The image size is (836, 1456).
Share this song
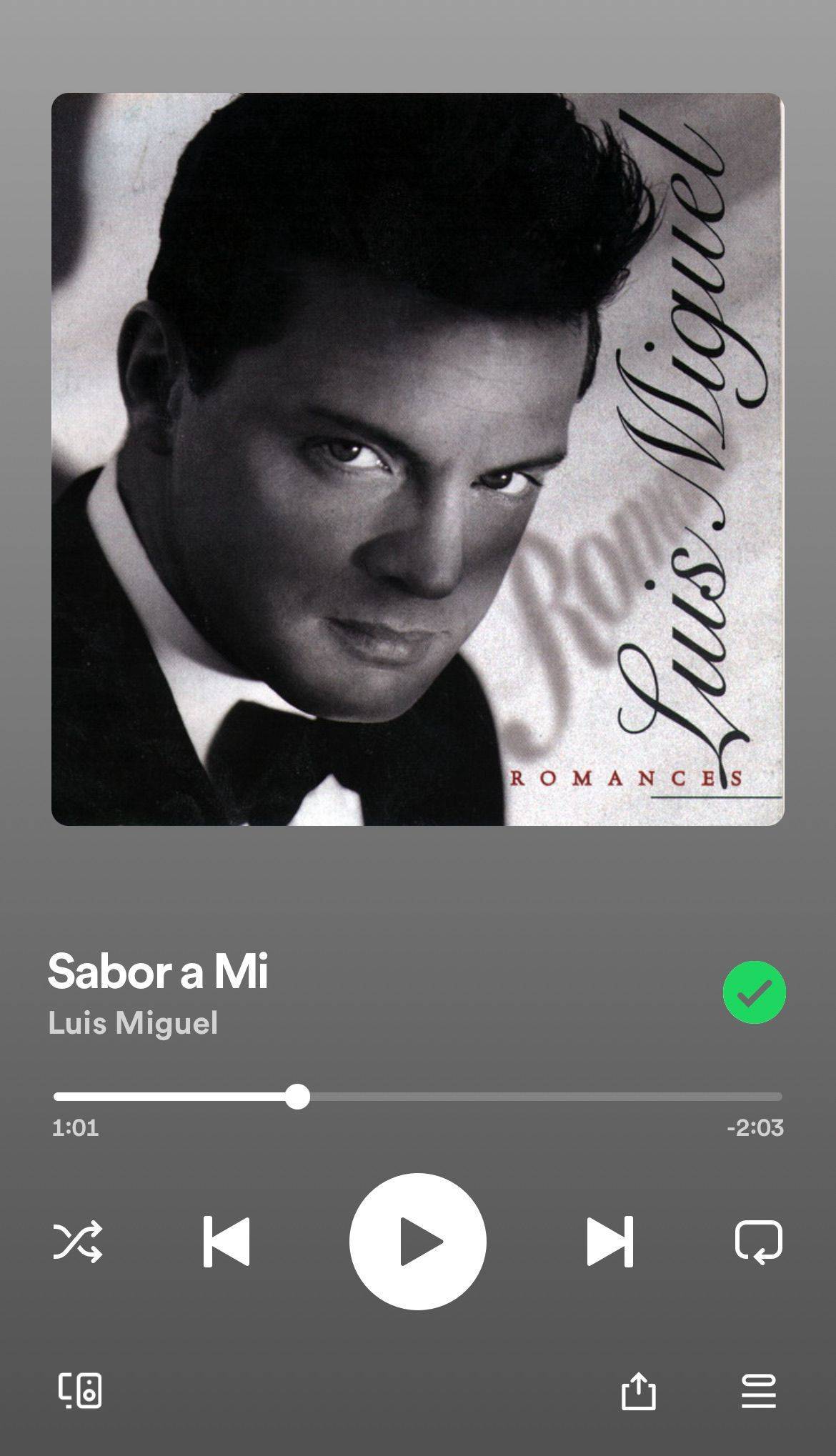(638, 1390)
